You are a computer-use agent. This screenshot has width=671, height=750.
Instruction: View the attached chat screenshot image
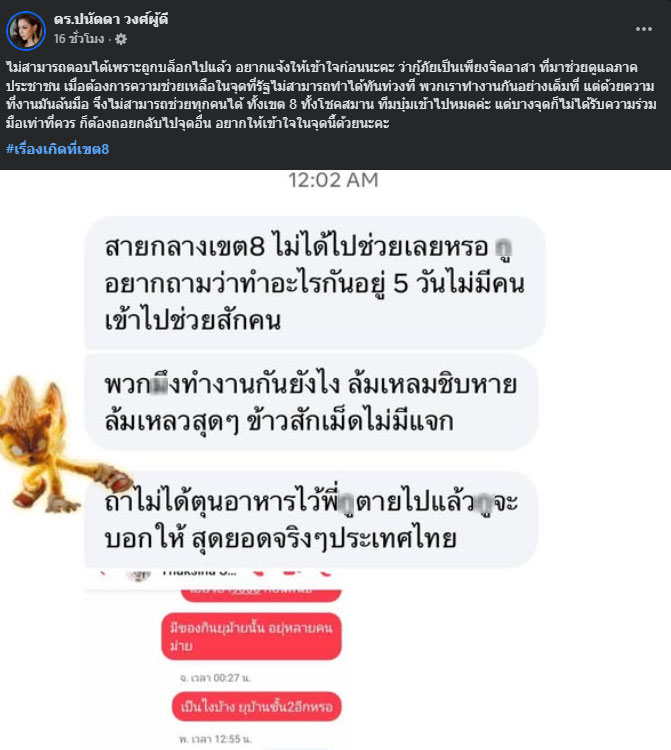tap(335, 460)
